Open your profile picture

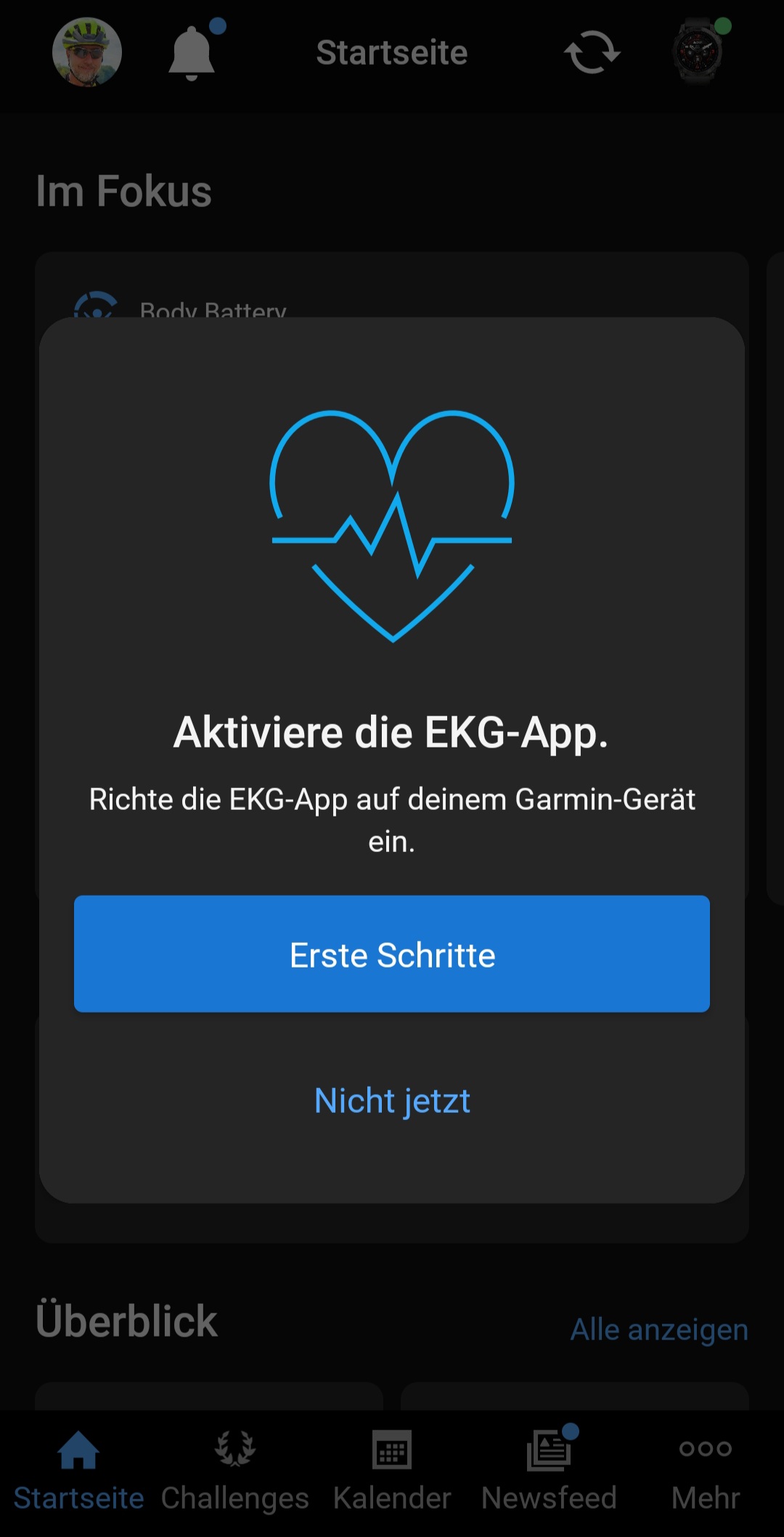point(86,52)
